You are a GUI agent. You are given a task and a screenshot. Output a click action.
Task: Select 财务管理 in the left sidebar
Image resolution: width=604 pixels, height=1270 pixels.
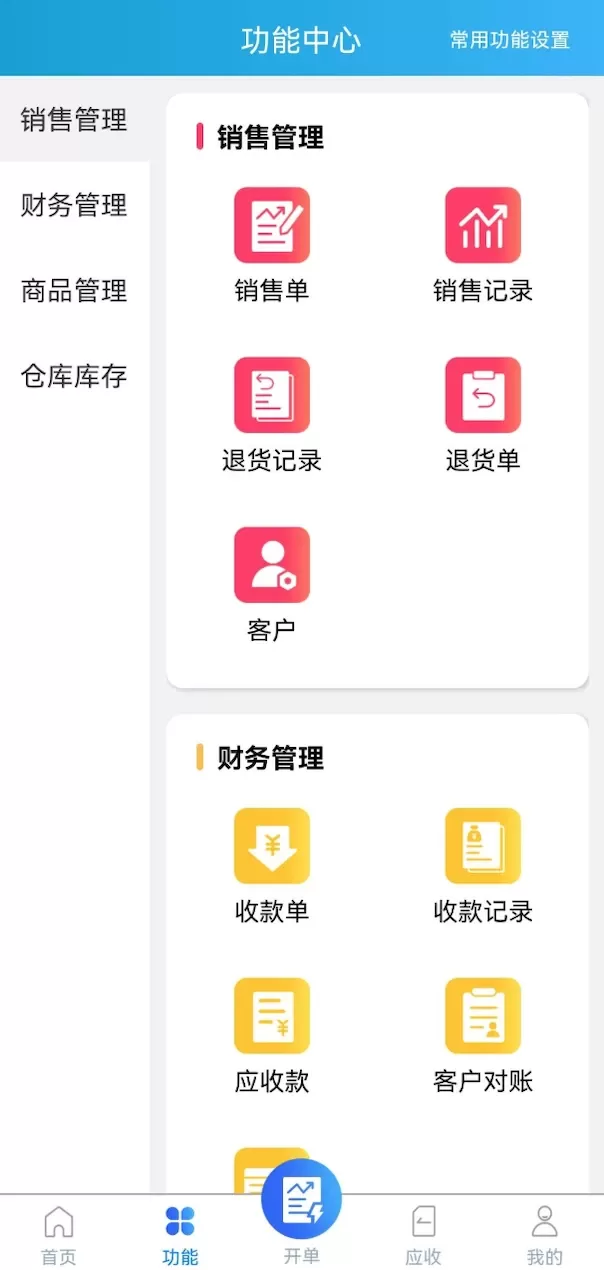[74, 205]
